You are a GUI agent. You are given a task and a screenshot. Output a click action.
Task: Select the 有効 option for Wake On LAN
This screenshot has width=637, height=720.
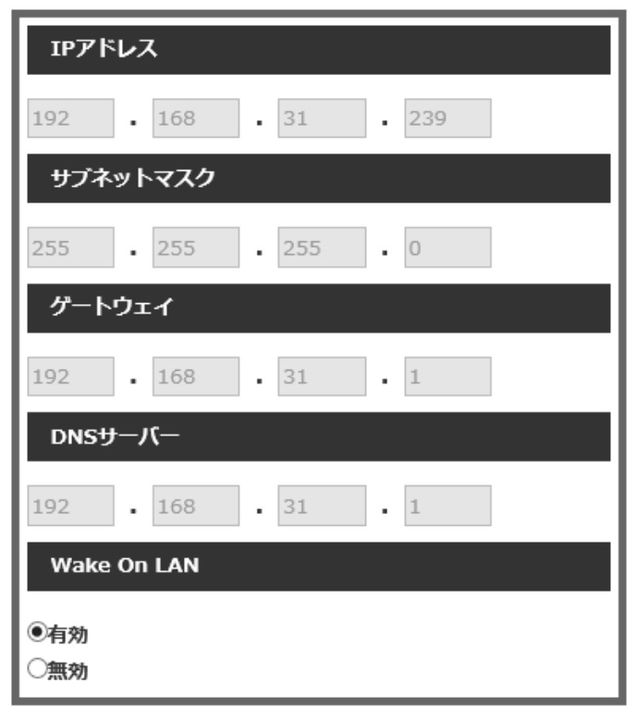[x=37, y=632]
